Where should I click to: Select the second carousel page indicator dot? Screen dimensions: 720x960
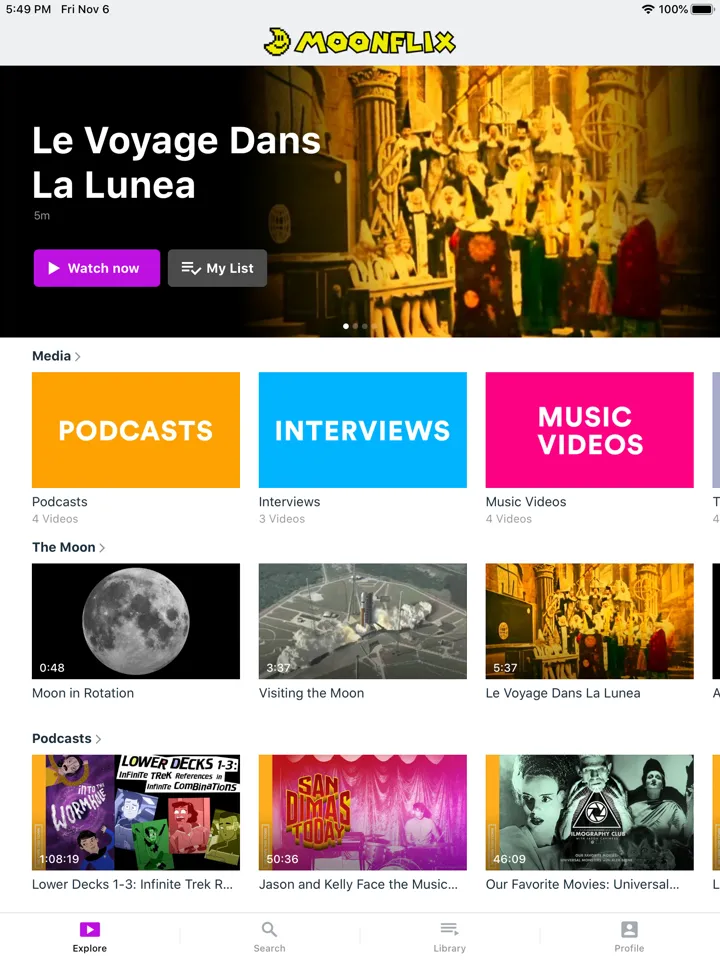[356, 326]
